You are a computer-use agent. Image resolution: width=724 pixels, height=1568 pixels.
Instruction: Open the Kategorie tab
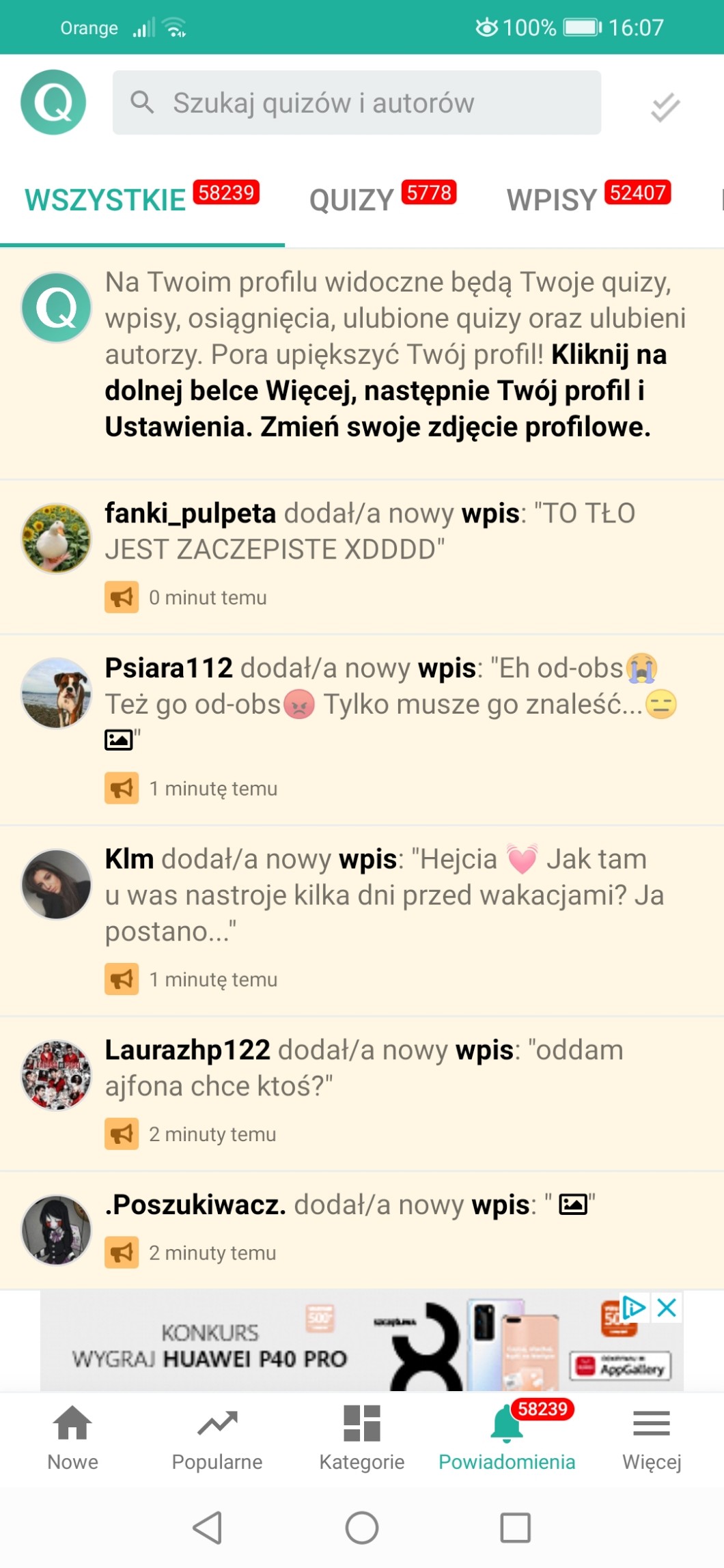(x=362, y=1438)
